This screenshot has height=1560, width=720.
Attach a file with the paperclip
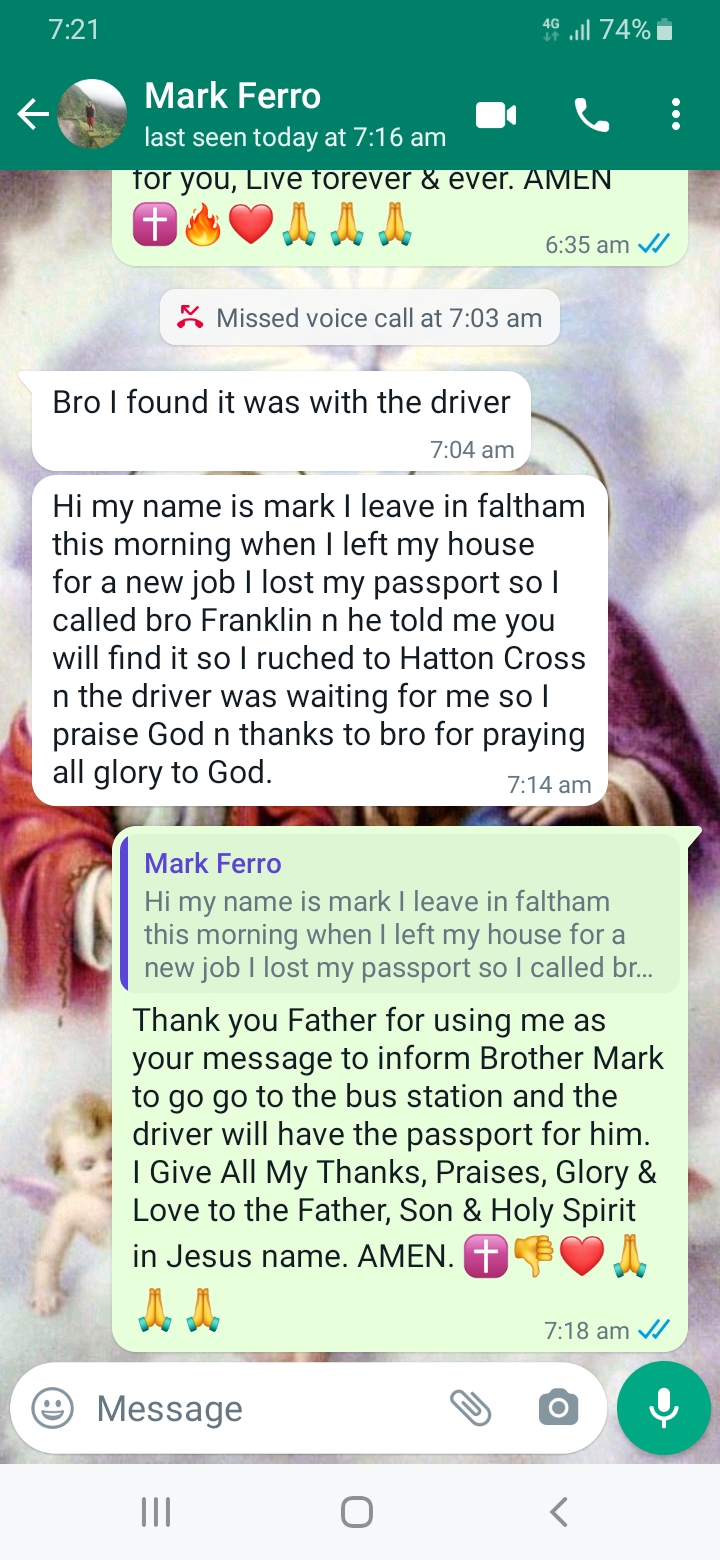tap(471, 1409)
